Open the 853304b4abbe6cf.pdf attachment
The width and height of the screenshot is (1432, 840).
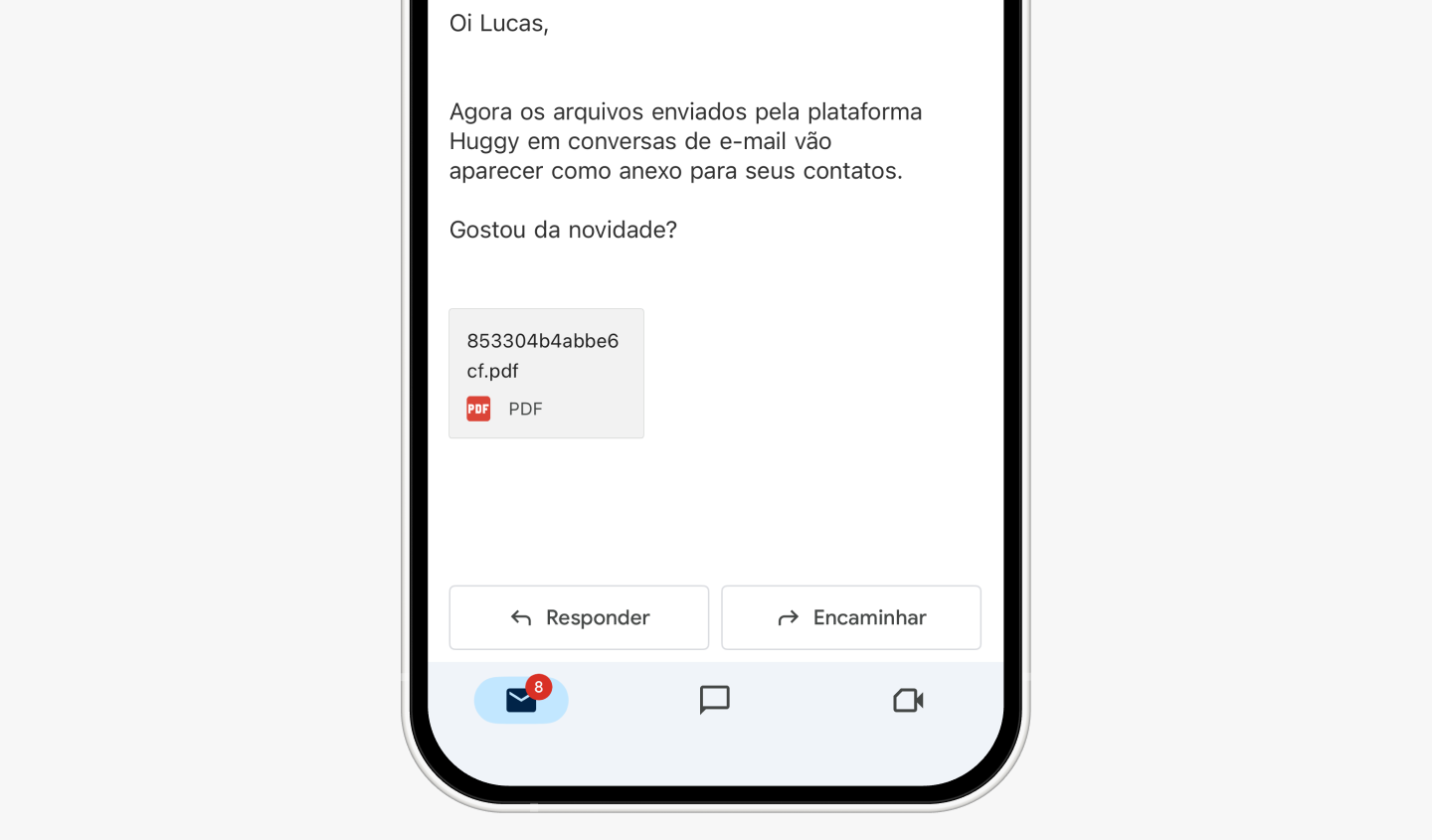point(546,373)
